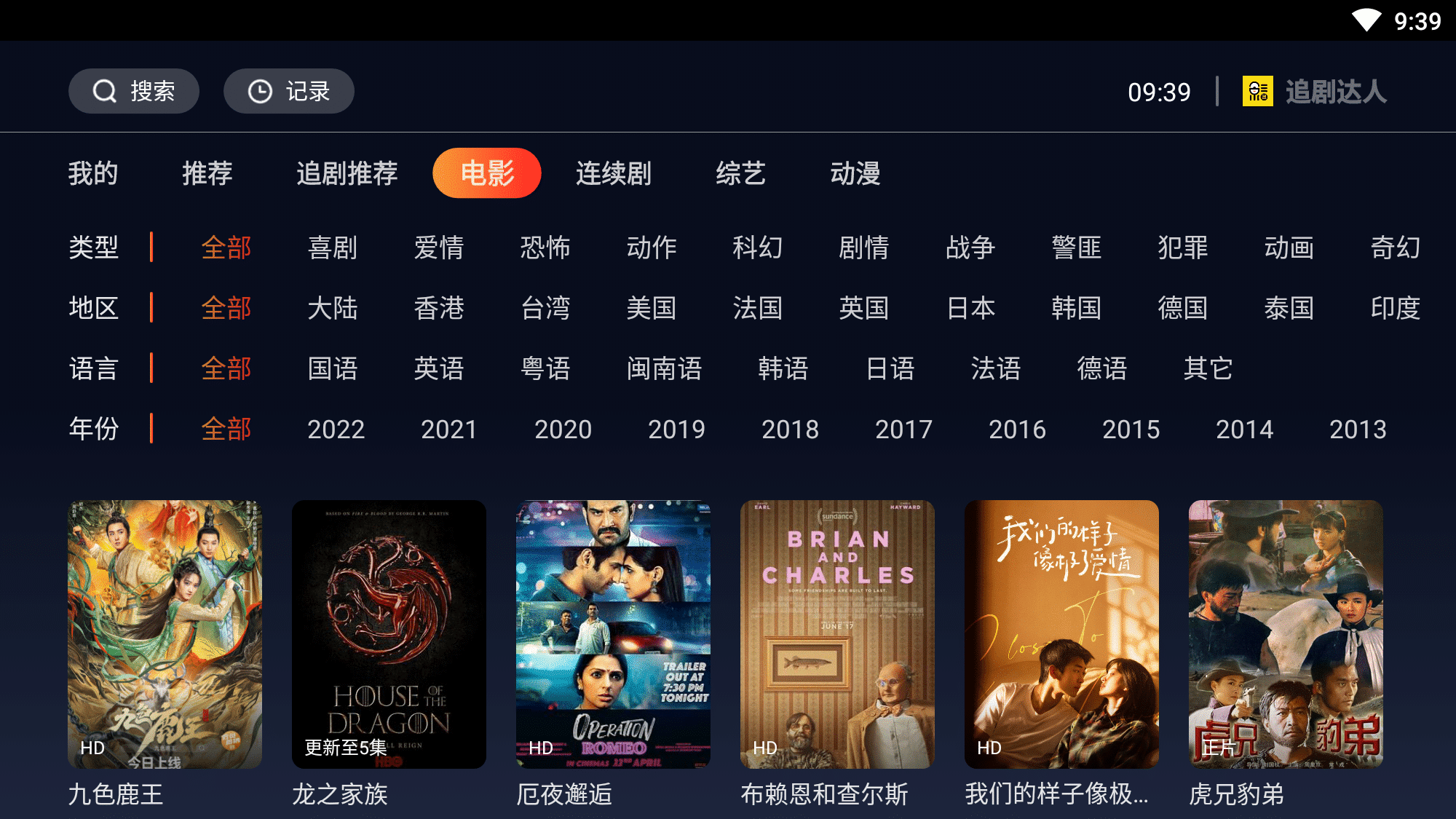Viewport: 1456px width, 819px height.
Task: Switch to the 动漫 tab
Action: click(x=855, y=173)
